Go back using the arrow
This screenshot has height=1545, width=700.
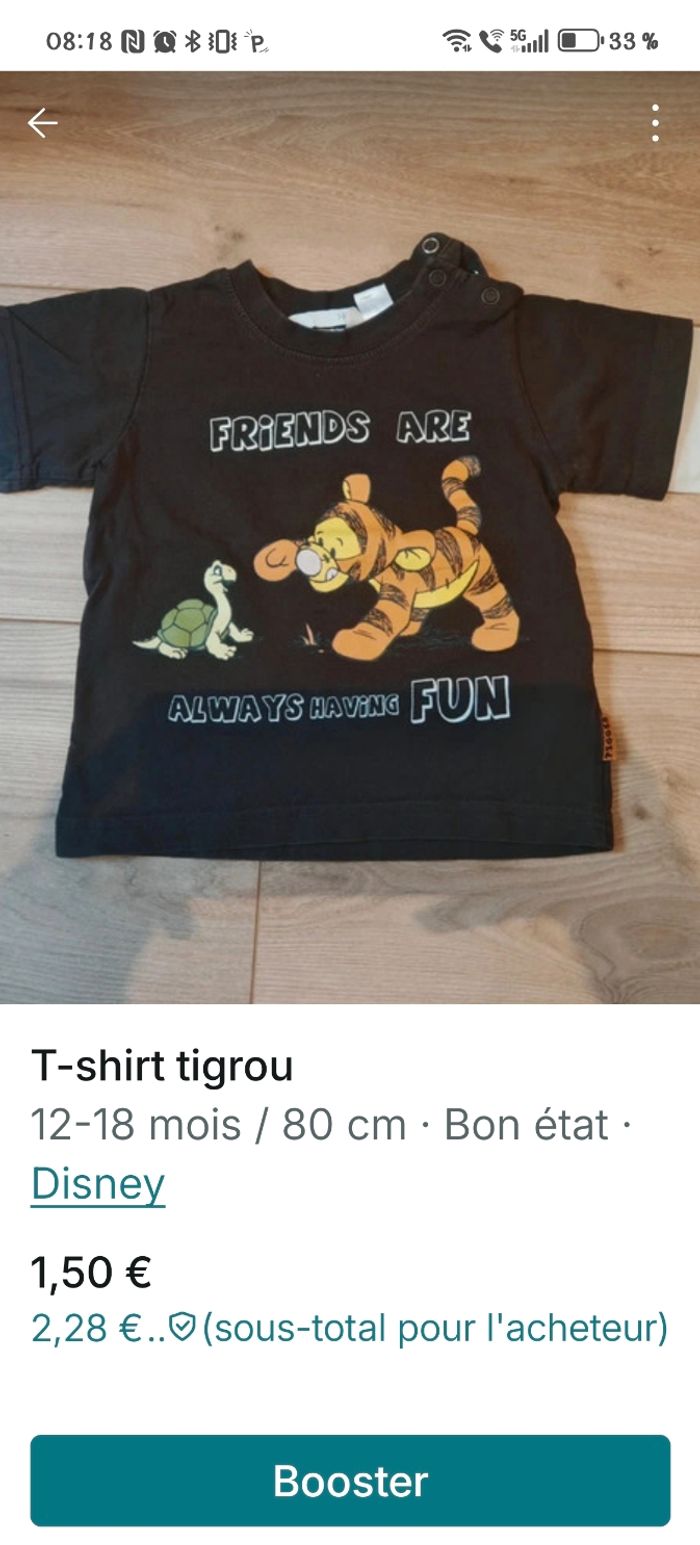[42, 123]
